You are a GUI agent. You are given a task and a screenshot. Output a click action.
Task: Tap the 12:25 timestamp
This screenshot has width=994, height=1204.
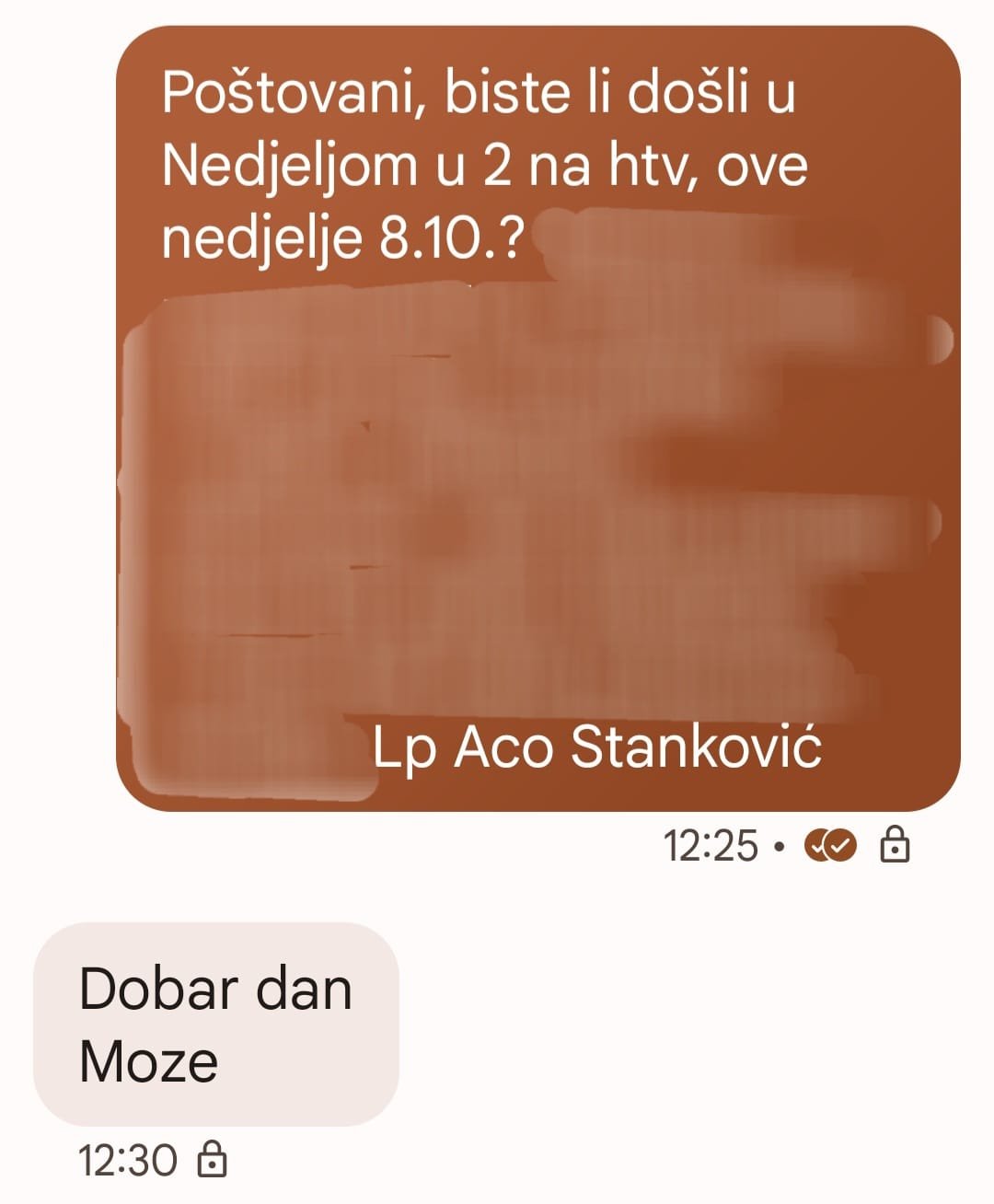click(709, 844)
